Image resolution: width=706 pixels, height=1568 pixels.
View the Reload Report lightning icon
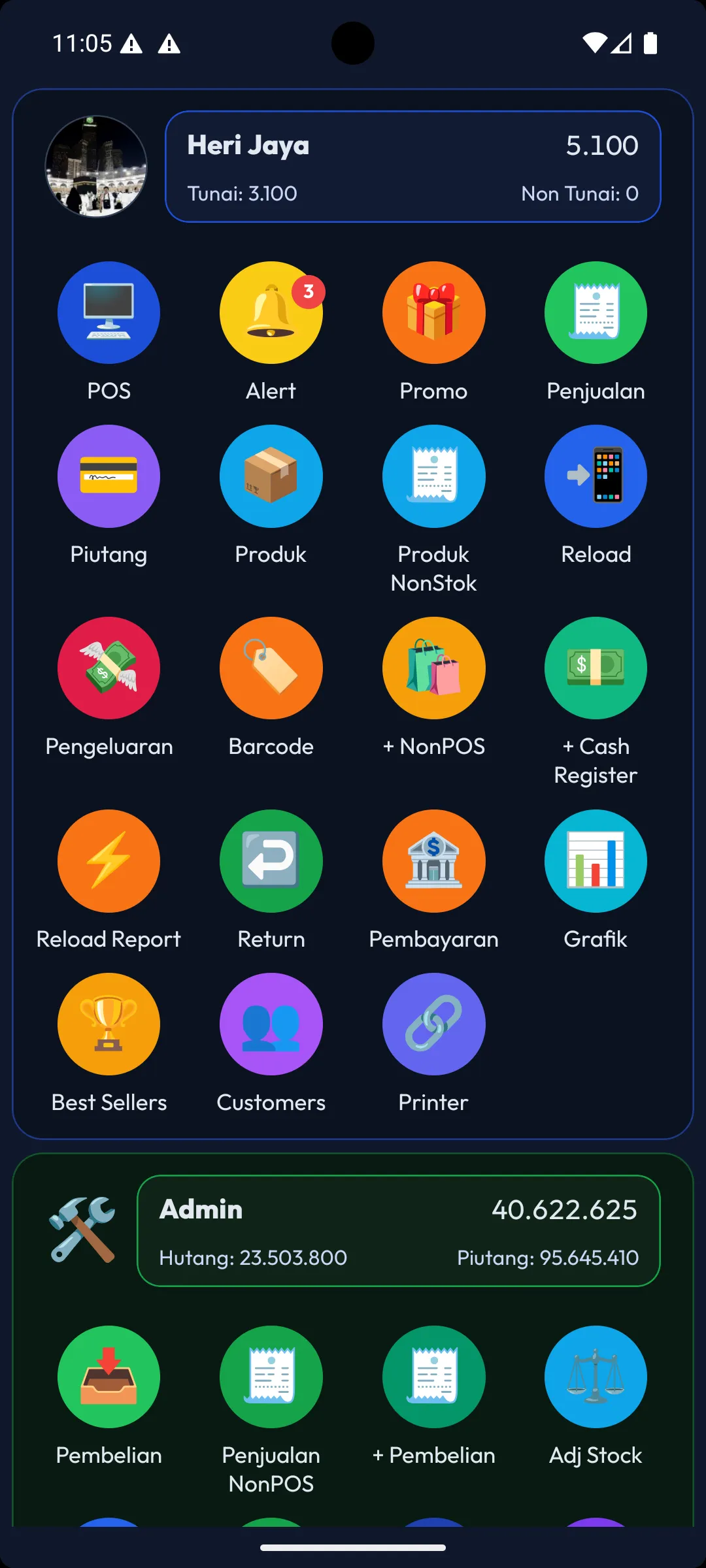coord(109,861)
